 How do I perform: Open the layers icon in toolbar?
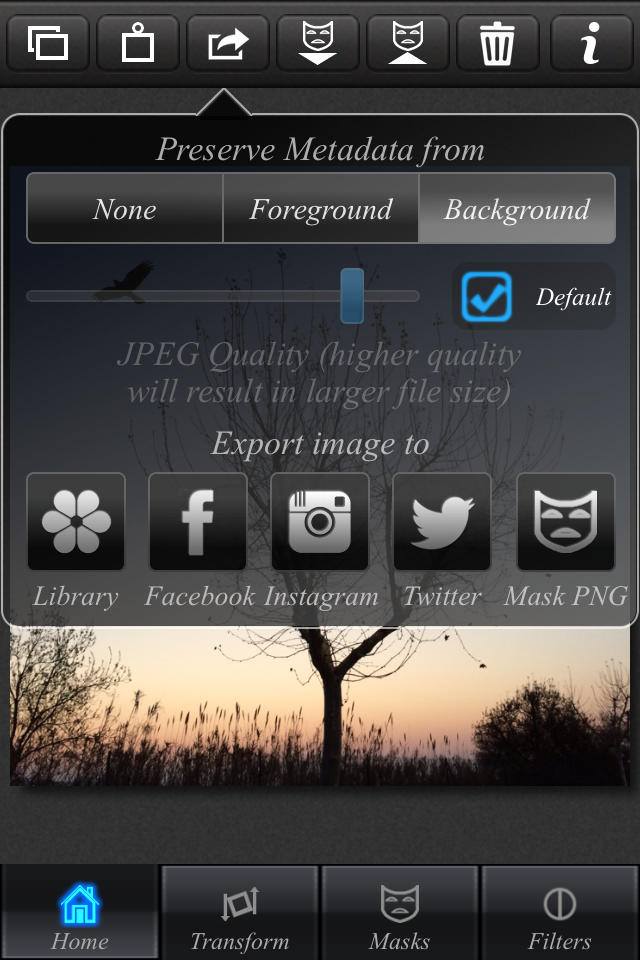click(48, 44)
